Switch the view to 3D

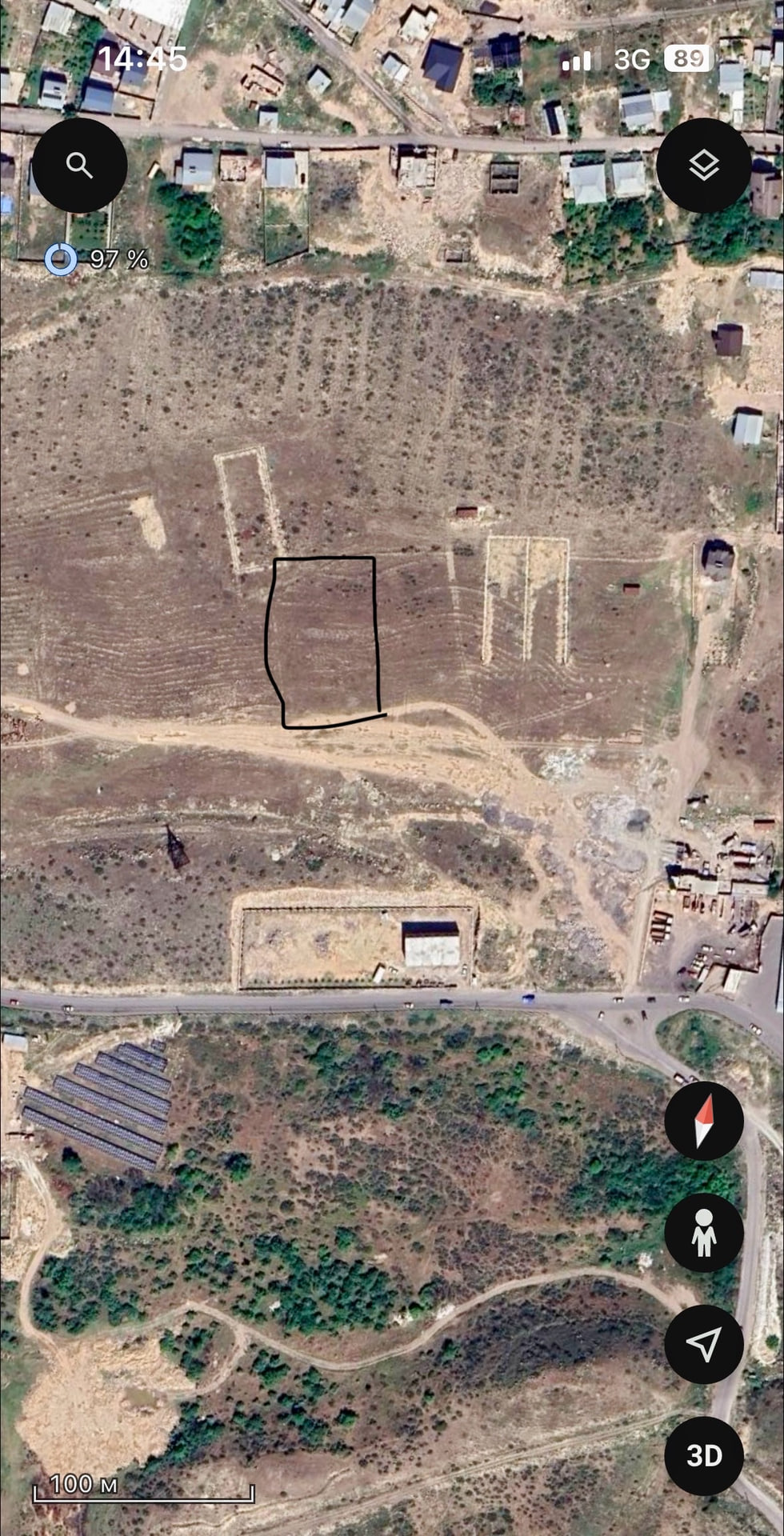click(x=704, y=1456)
